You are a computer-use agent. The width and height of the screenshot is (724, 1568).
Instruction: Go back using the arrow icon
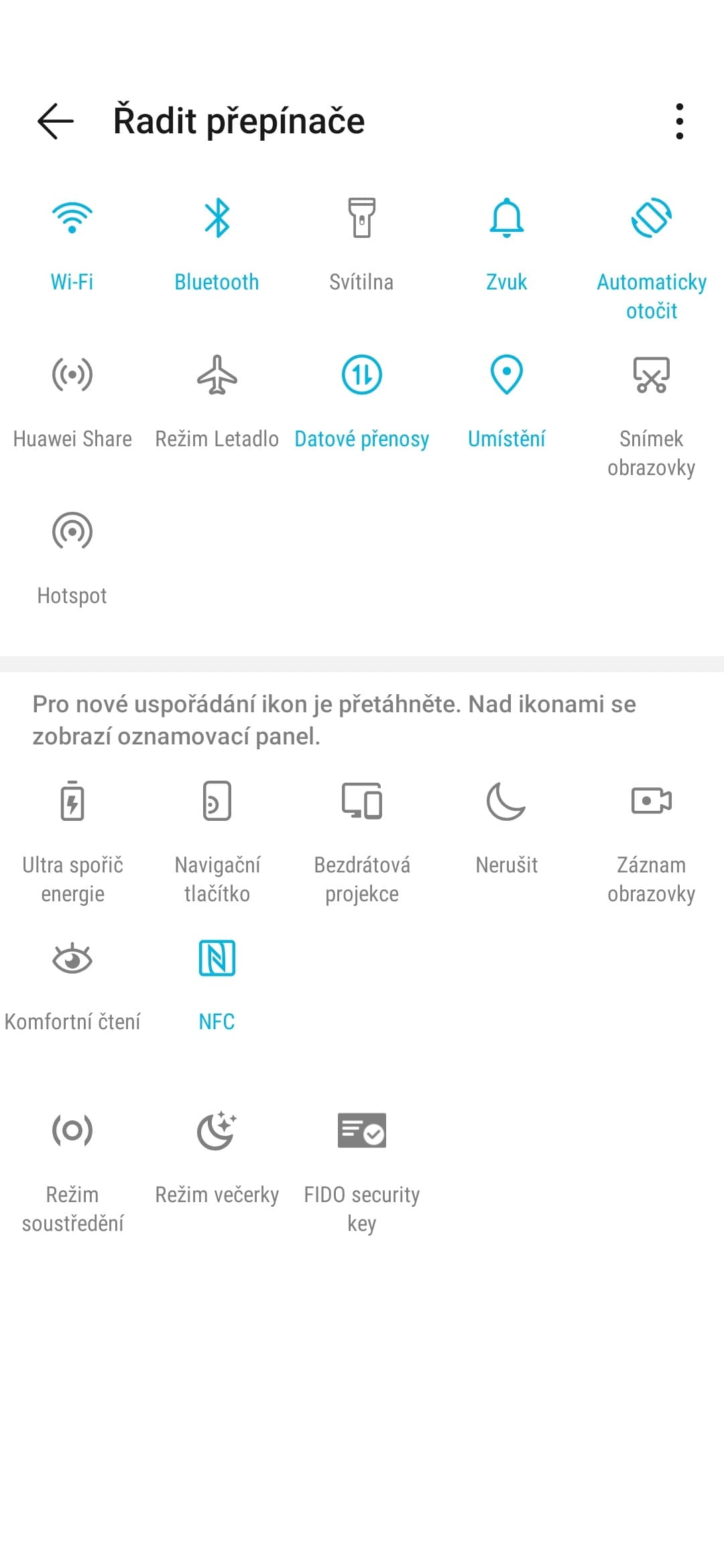[x=56, y=121]
